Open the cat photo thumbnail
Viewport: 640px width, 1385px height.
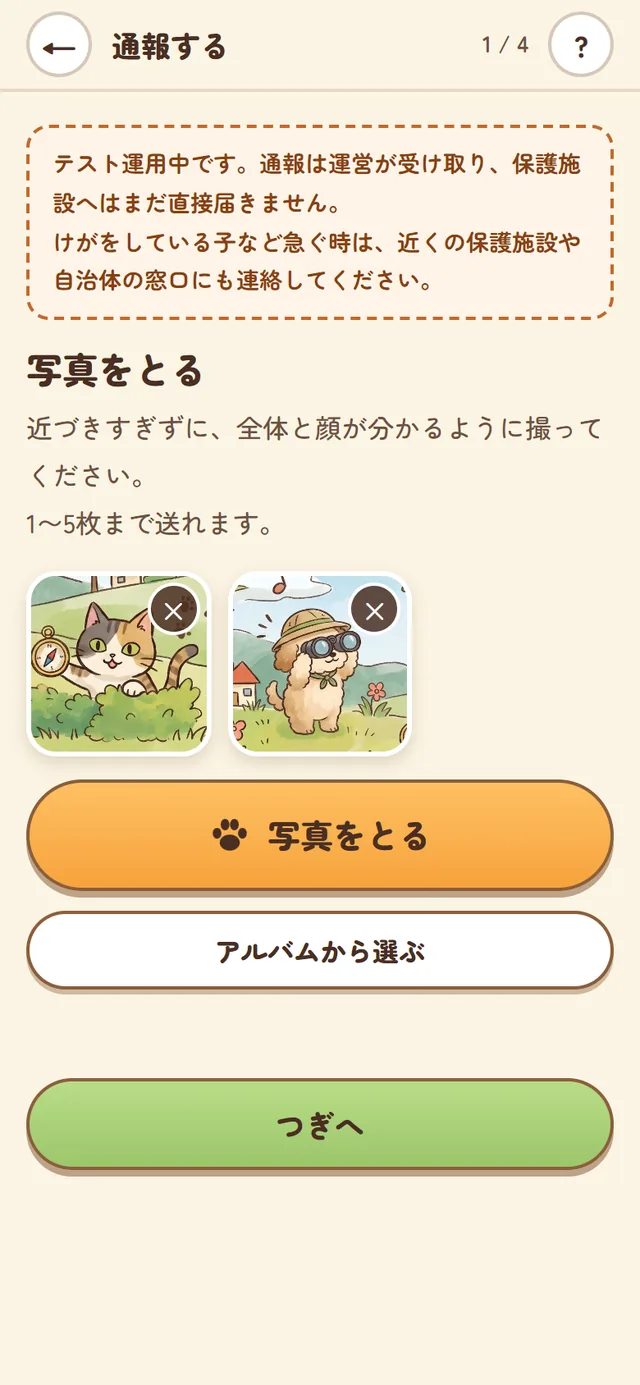[x=119, y=664]
